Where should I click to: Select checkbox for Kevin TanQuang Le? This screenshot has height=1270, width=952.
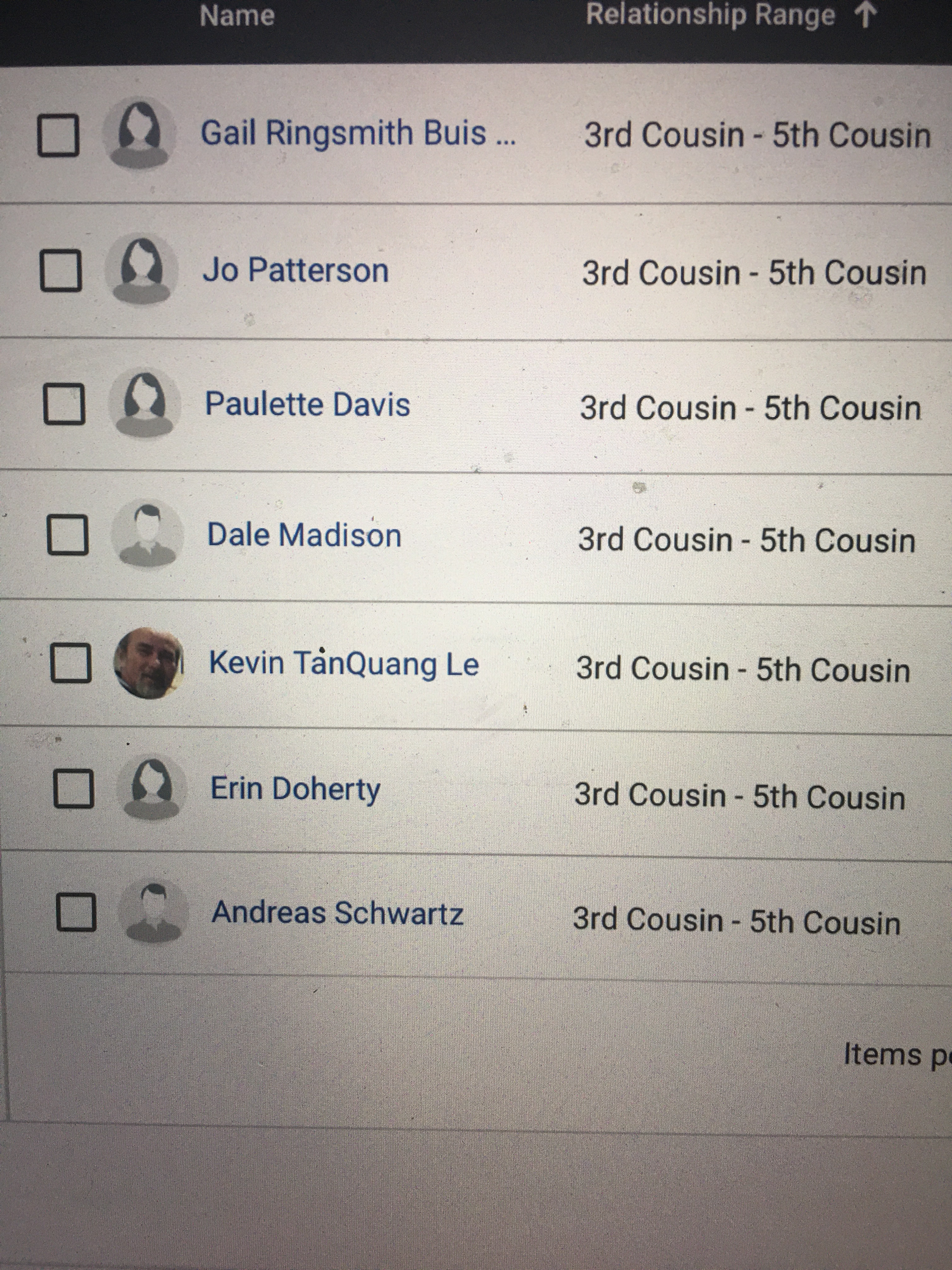pyautogui.click(x=71, y=662)
